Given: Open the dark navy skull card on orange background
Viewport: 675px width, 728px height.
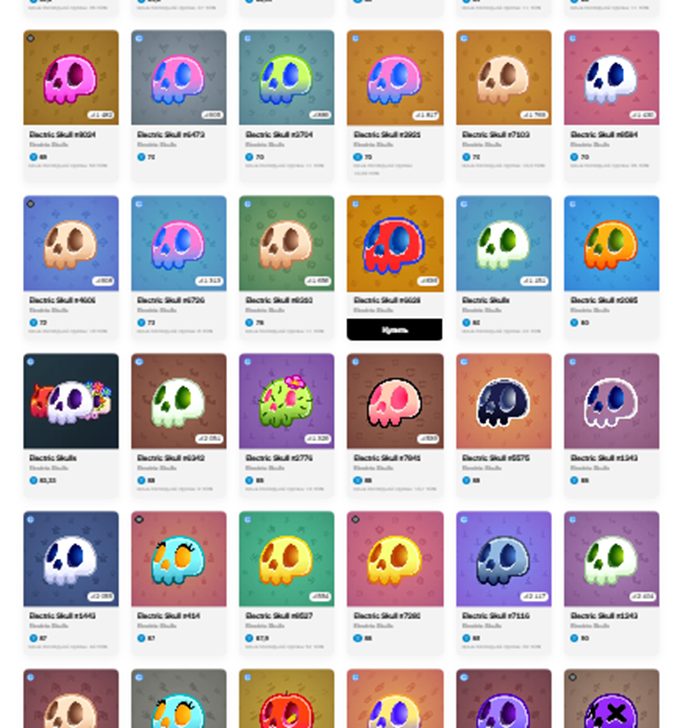Looking at the screenshot, I should (503, 401).
